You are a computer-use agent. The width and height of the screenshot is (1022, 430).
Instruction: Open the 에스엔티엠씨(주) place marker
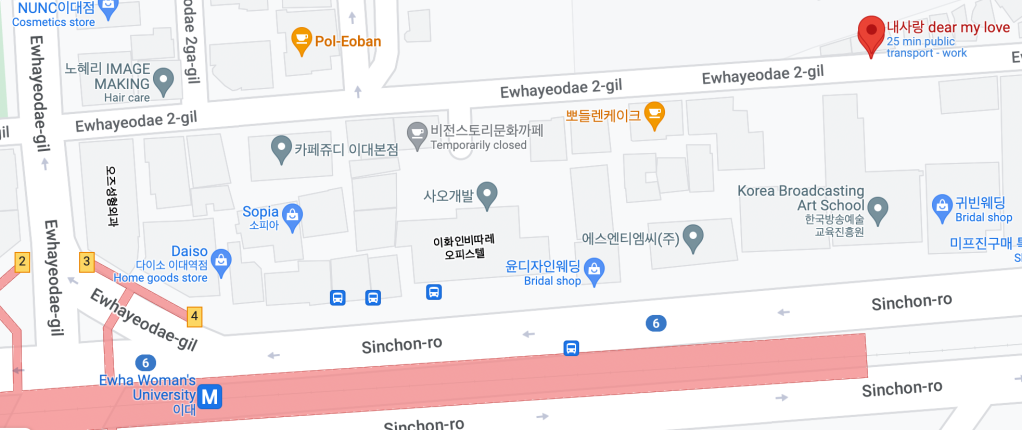694,238
